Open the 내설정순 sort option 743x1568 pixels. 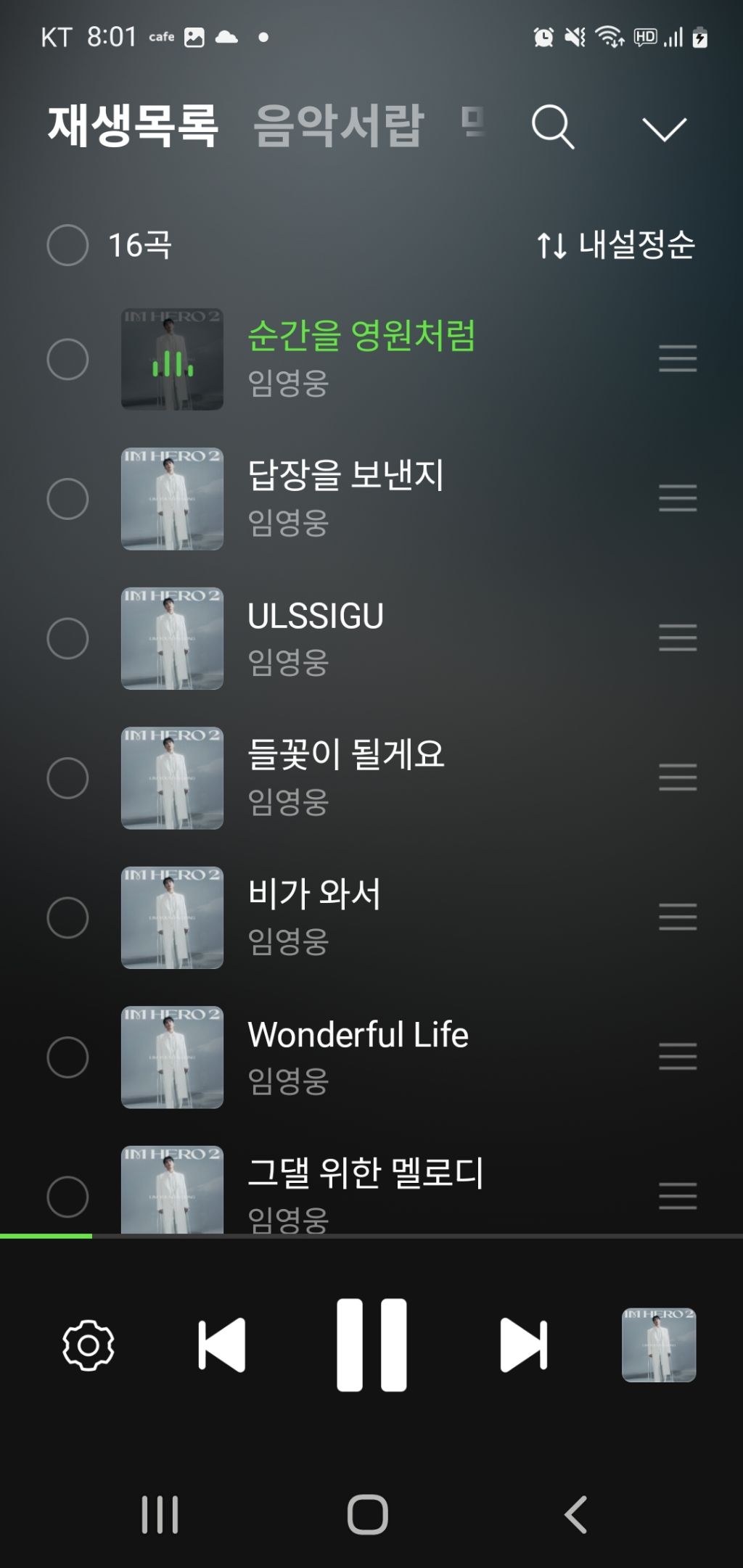615,245
